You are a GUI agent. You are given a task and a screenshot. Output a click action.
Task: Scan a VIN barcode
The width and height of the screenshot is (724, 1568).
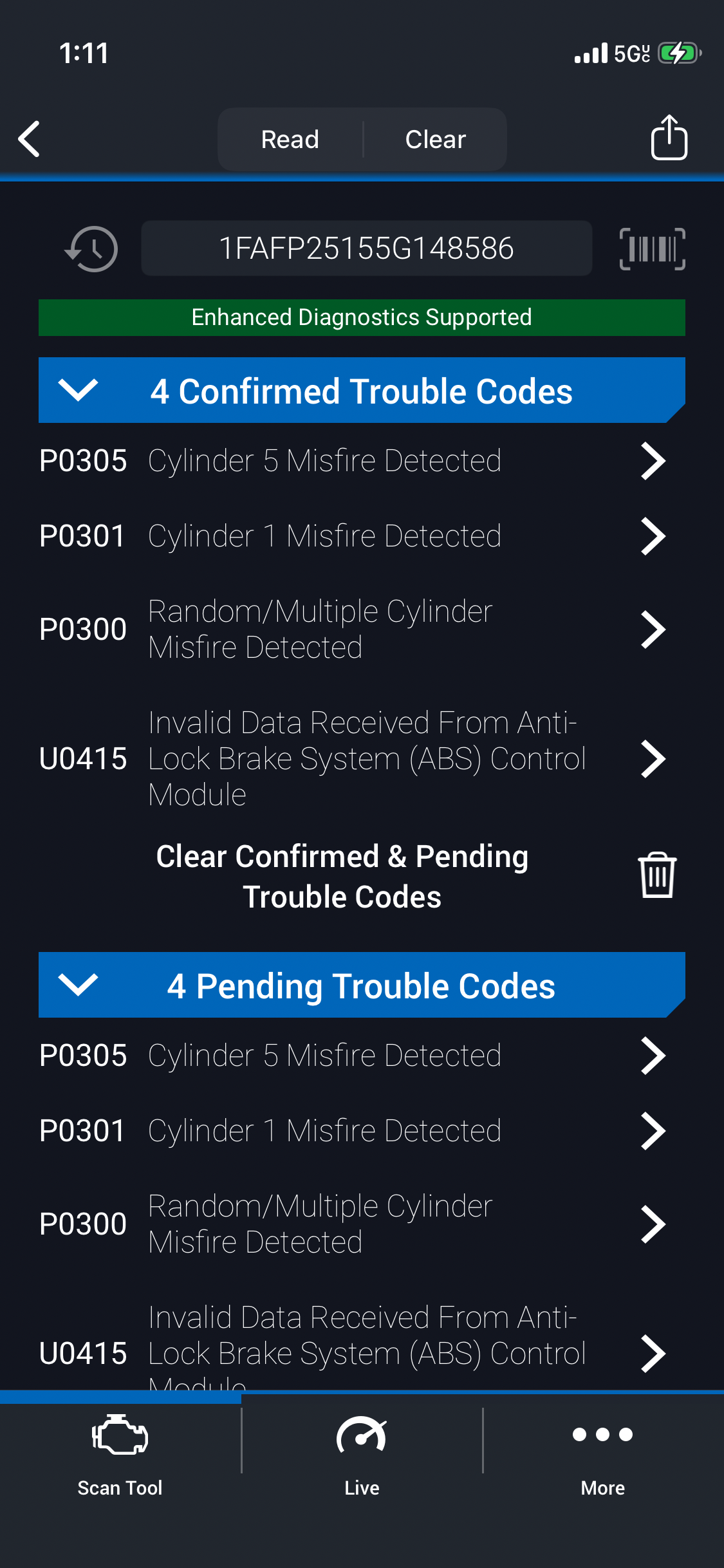(652, 248)
